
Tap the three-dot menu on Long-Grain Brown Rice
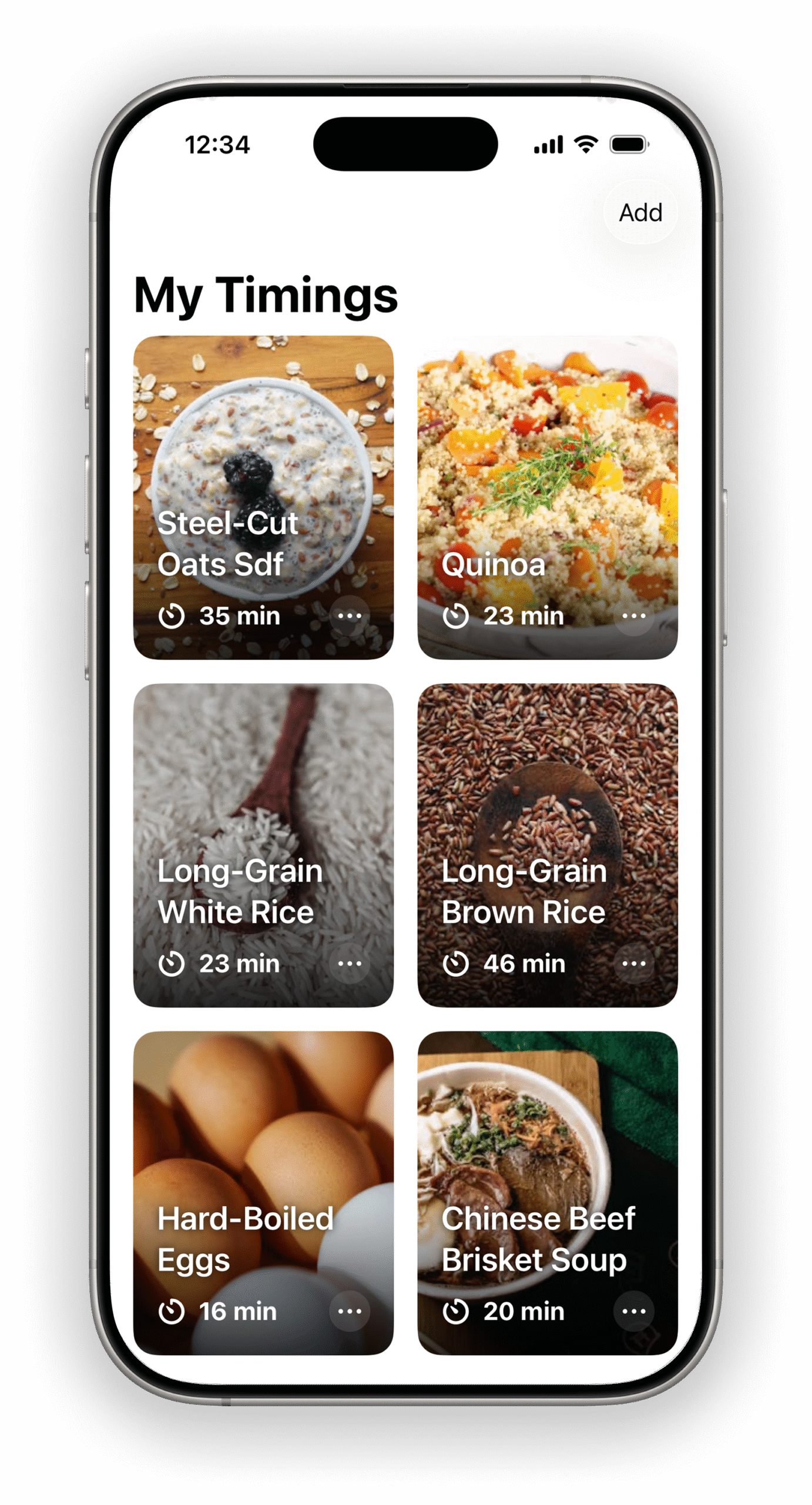coord(633,963)
